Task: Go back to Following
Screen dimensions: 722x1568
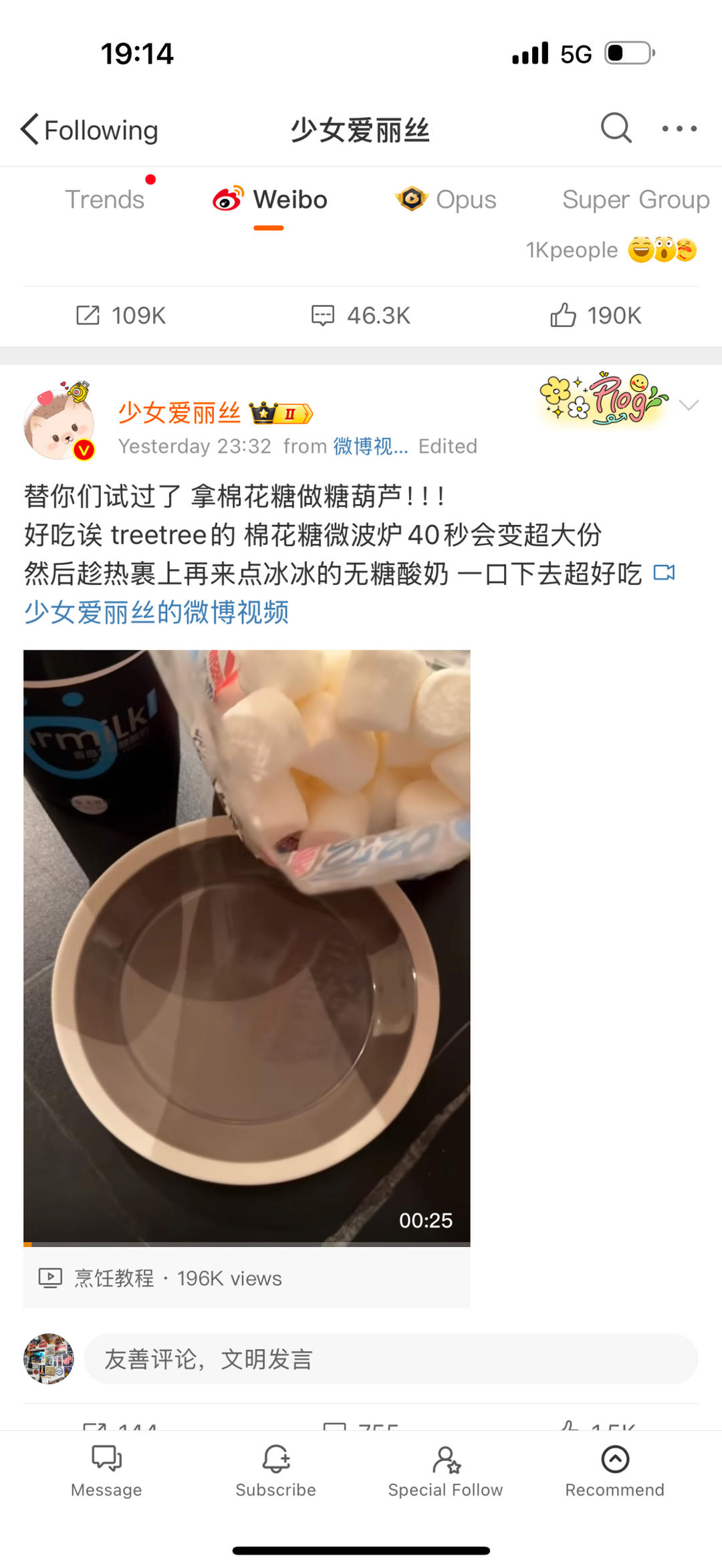Action: pyautogui.click(x=90, y=130)
